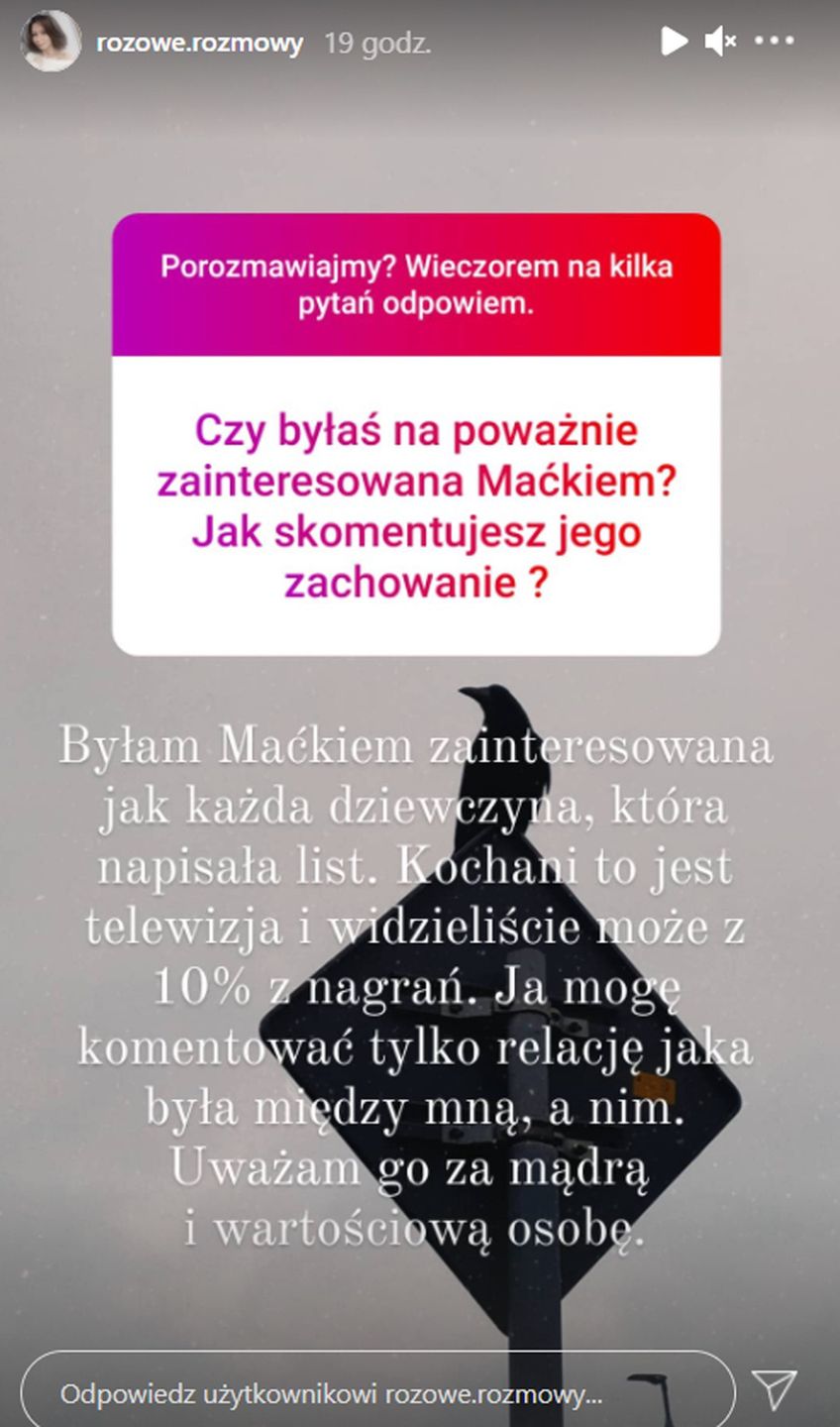Open rozowe.rozmowy profile picture
The image size is (840, 1427).
pyautogui.click(x=51, y=42)
